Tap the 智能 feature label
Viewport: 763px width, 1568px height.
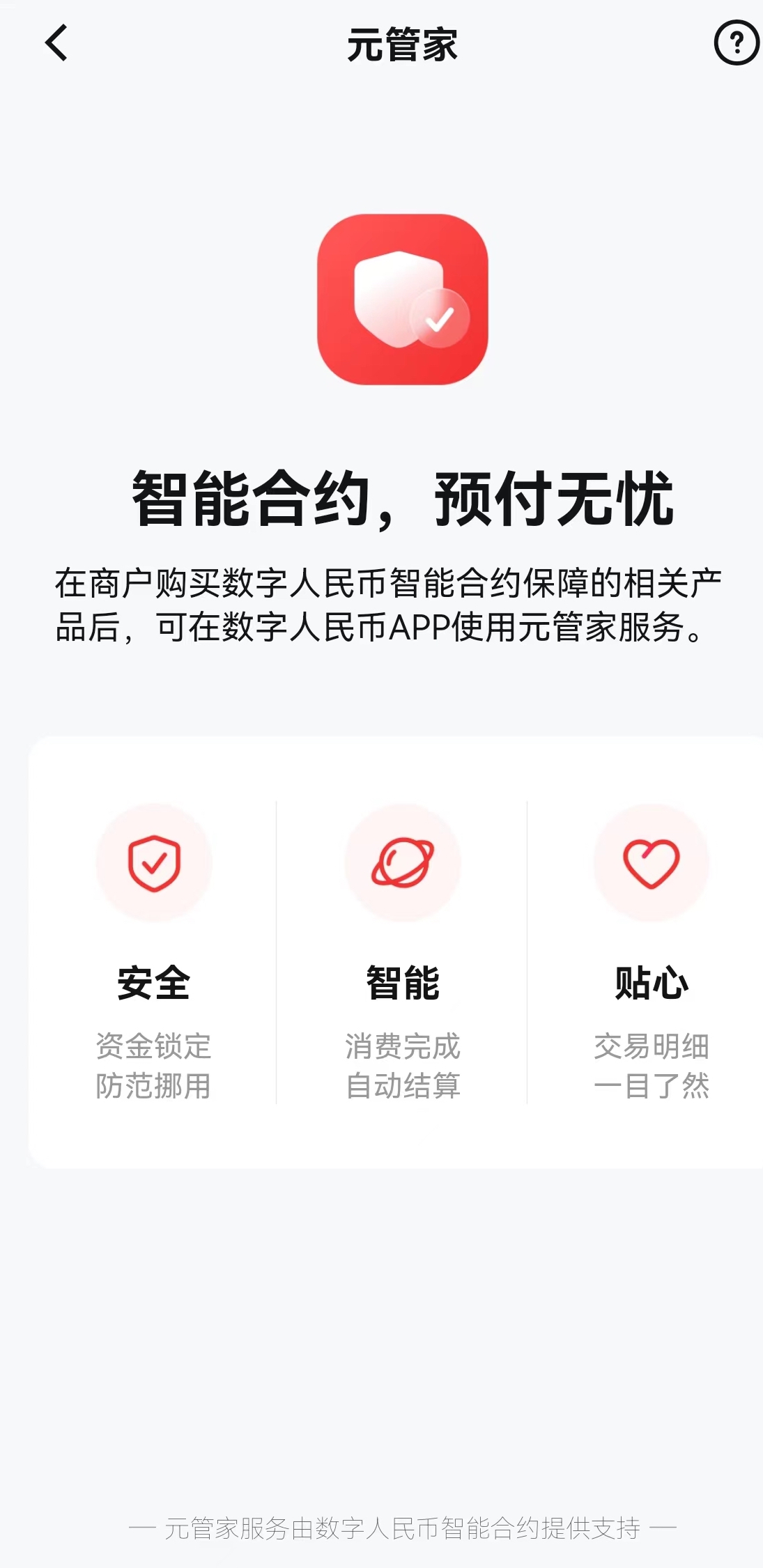pos(403,983)
